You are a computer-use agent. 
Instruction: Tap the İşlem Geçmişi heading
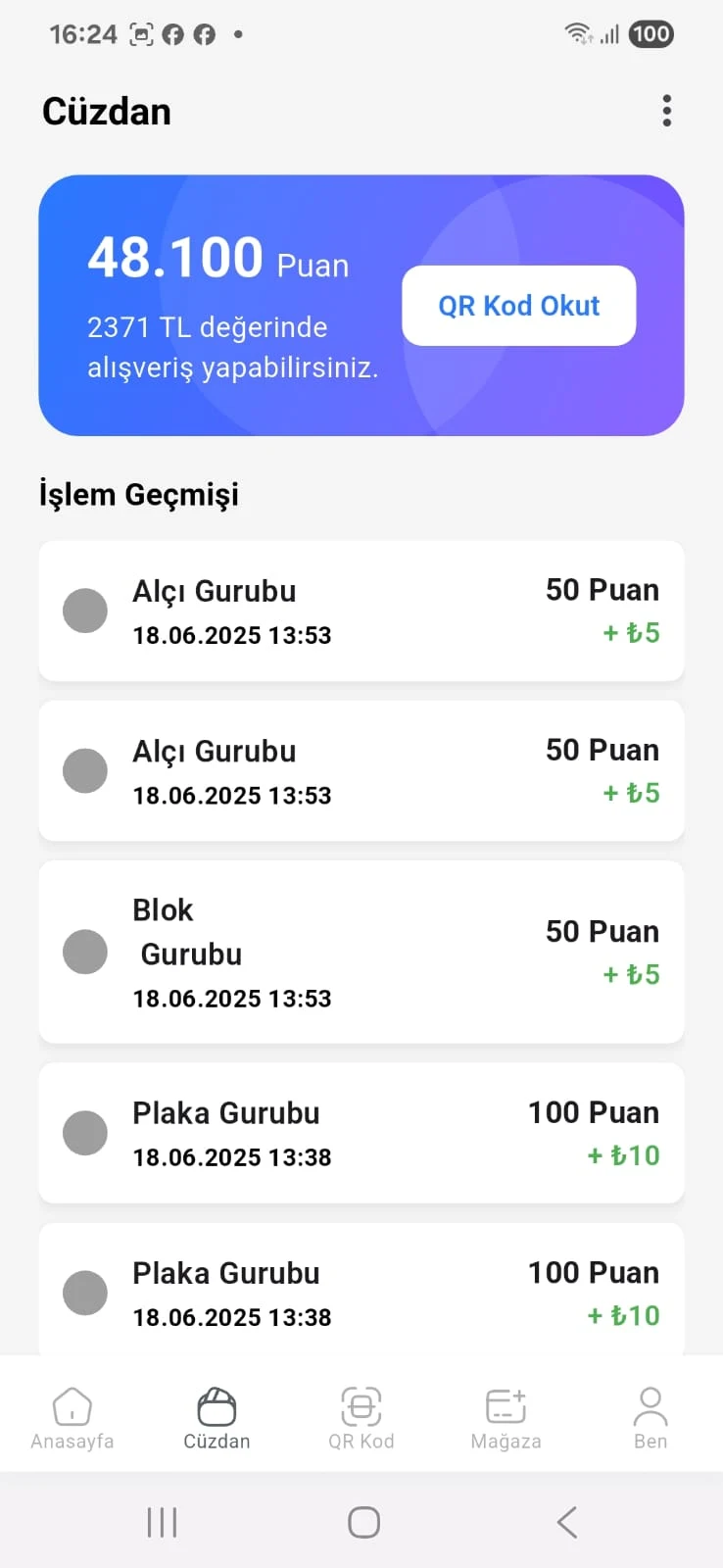(x=140, y=494)
